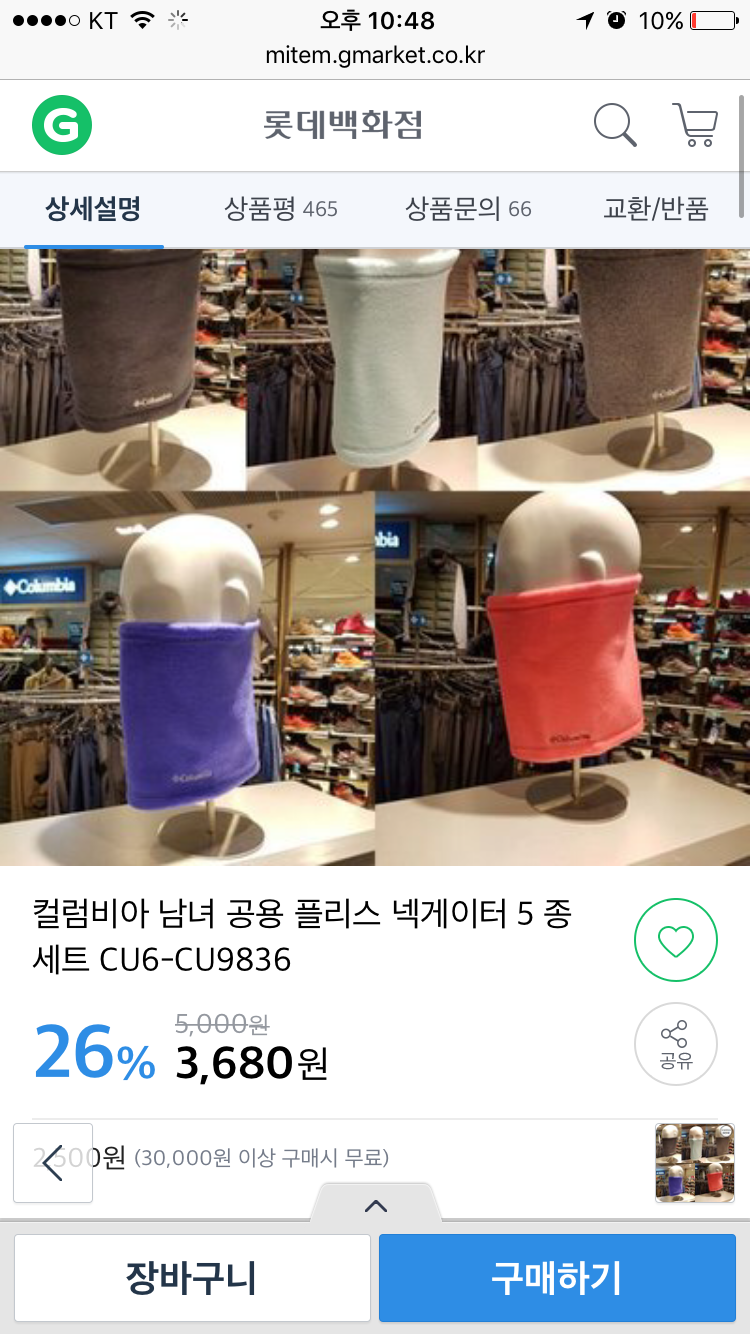Buy now with 구매하기 button
This screenshot has width=750, height=1334.
pyautogui.click(x=557, y=1278)
